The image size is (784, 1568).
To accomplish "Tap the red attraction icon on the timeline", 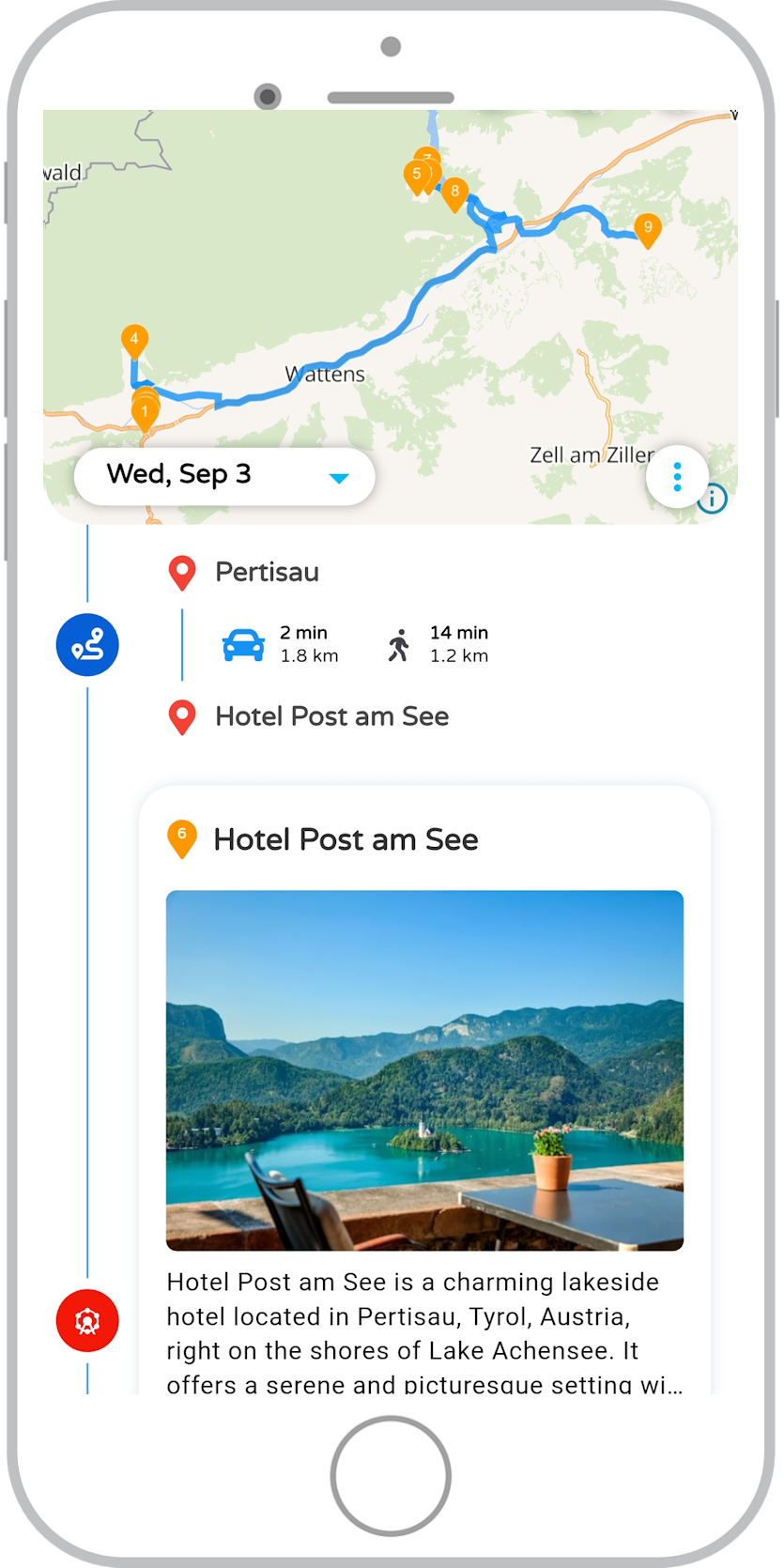I will click(x=87, y=1320).
